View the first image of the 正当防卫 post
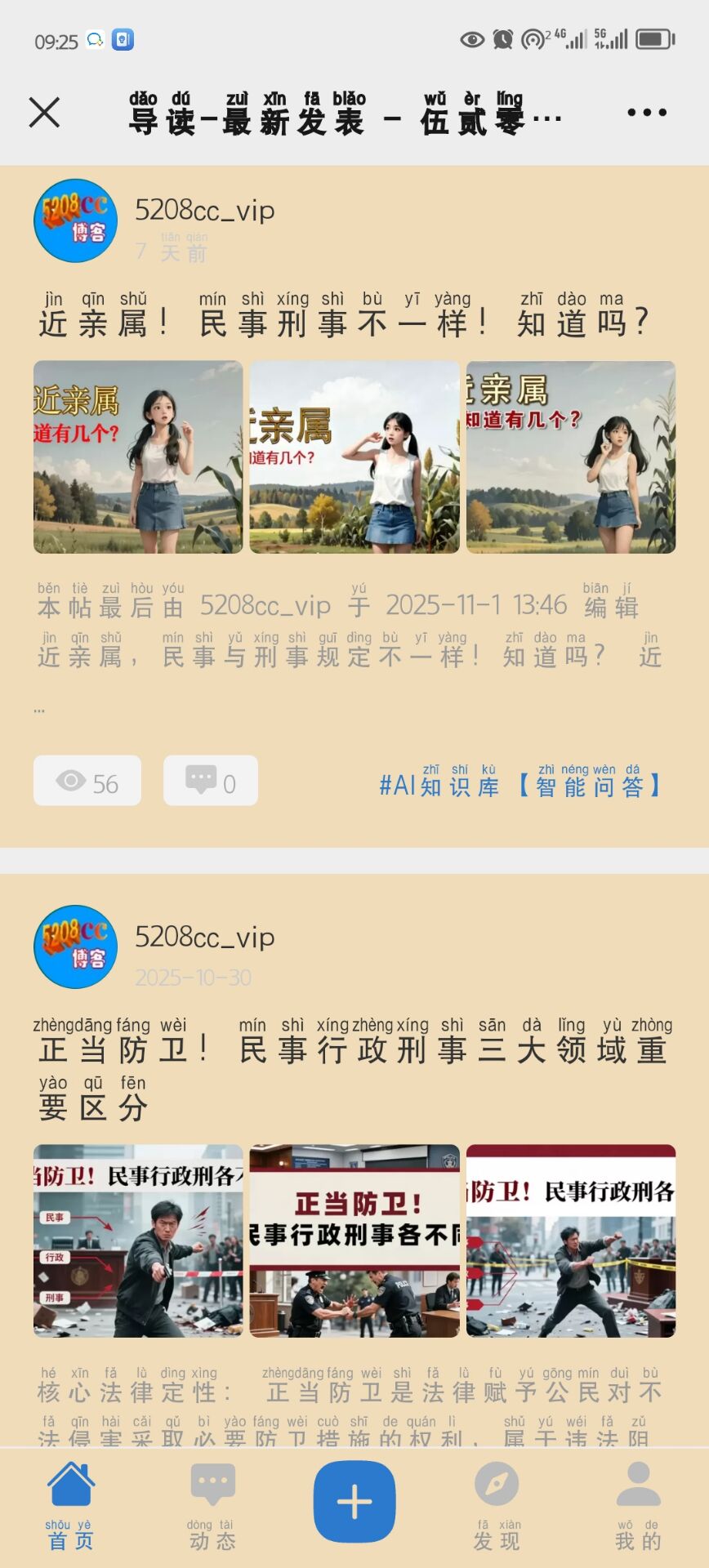This screenshot has height=1568, width=709. (138, 1241)
